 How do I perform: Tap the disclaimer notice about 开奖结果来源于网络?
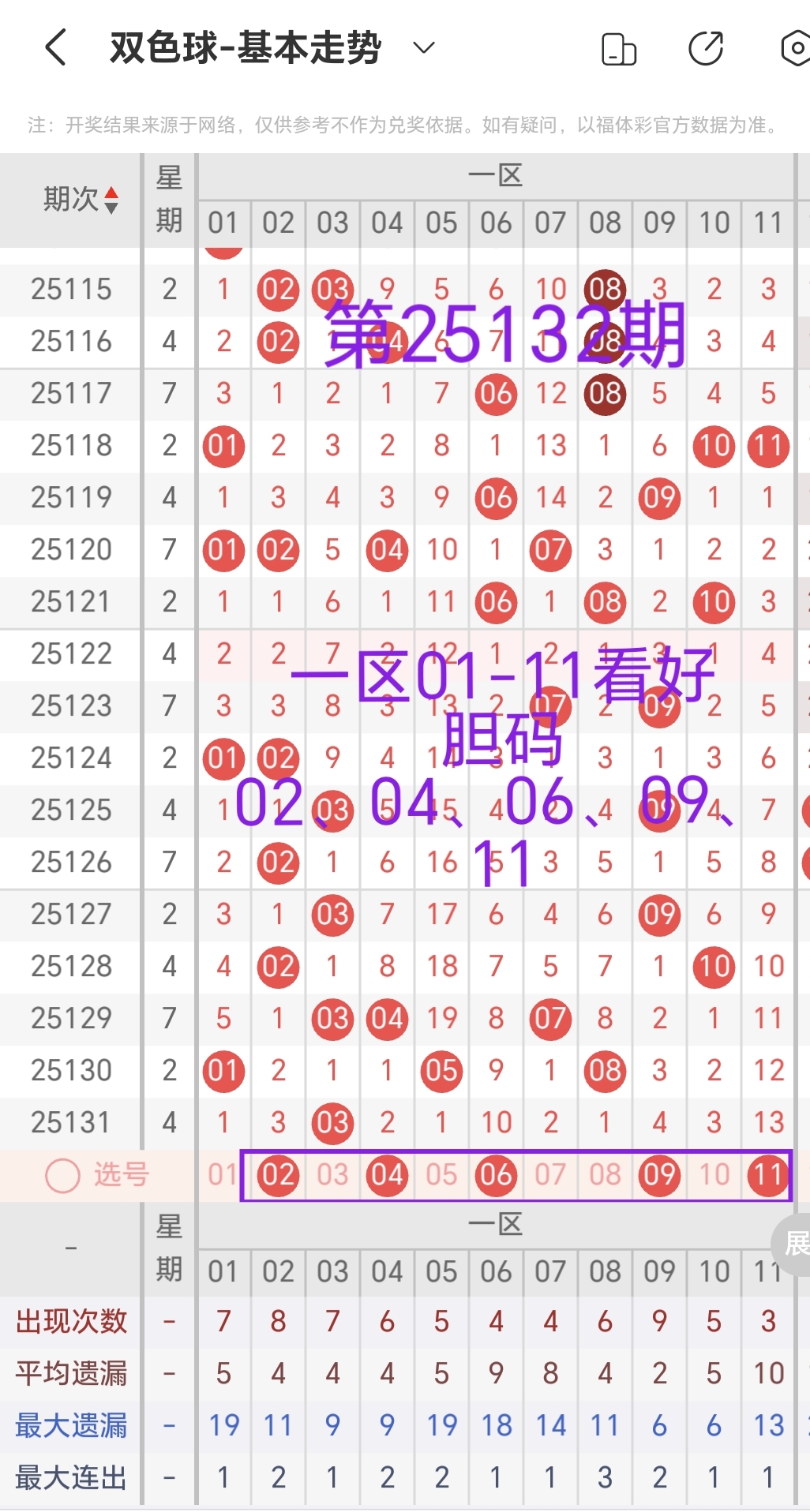[404, 123]
